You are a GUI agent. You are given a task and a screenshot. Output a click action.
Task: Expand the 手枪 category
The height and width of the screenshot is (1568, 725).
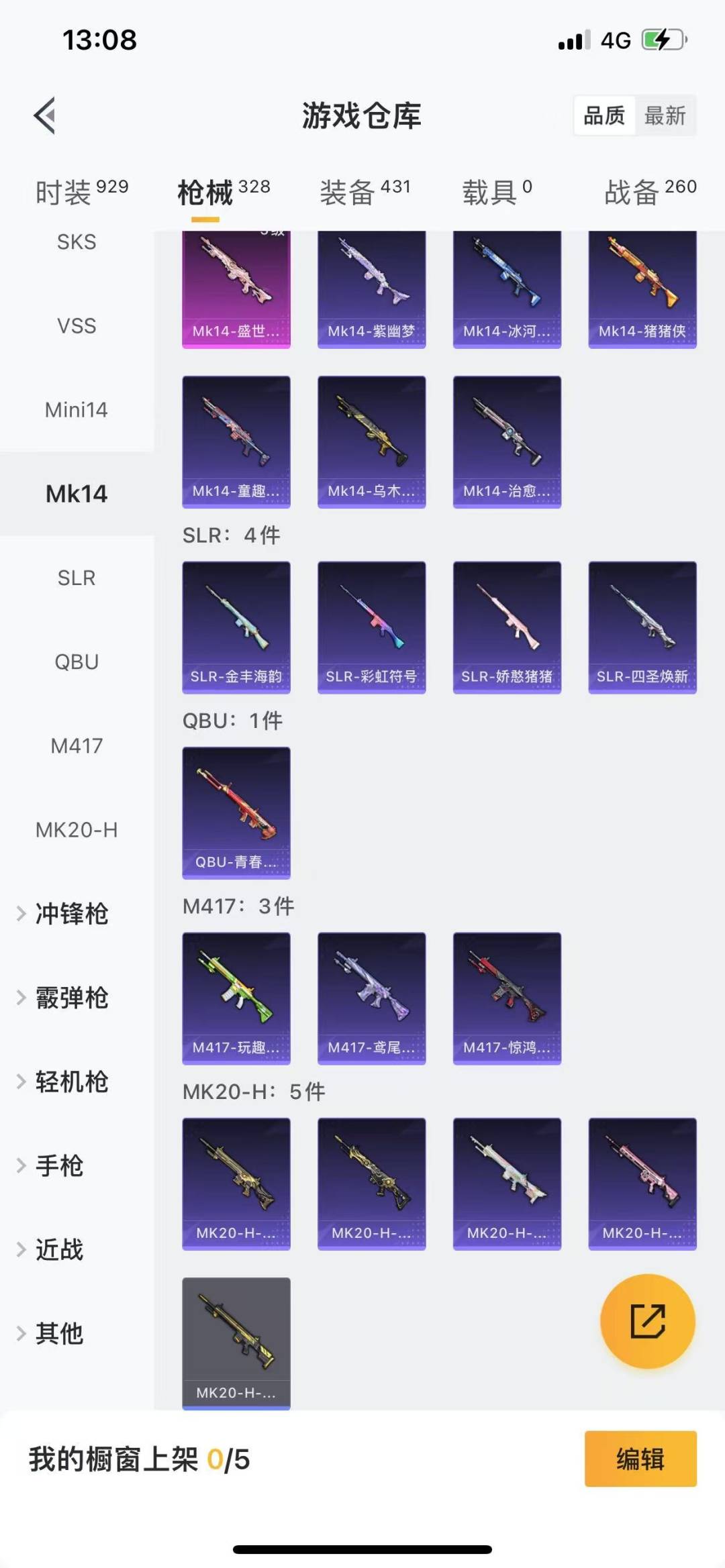(59, 1166)
